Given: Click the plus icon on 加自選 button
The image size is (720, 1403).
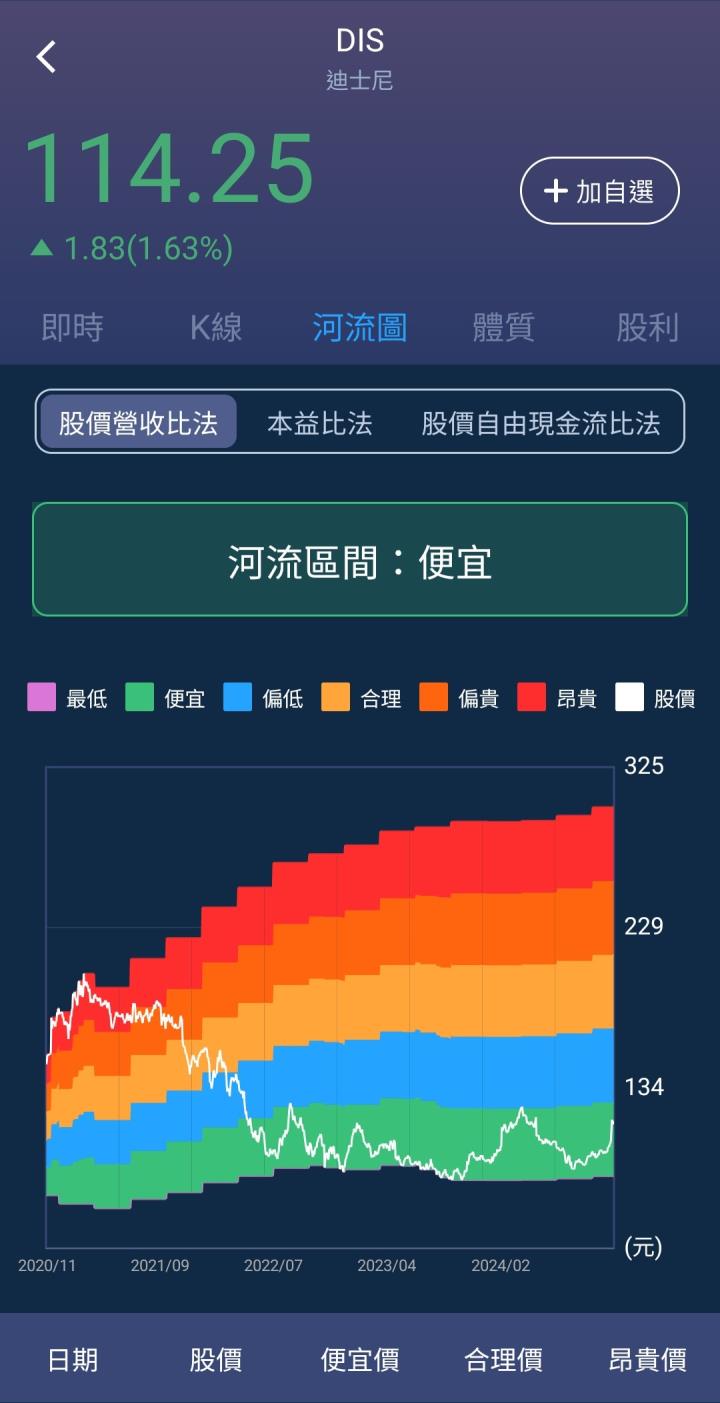Looking at the screenshot, I should (555, 190).
